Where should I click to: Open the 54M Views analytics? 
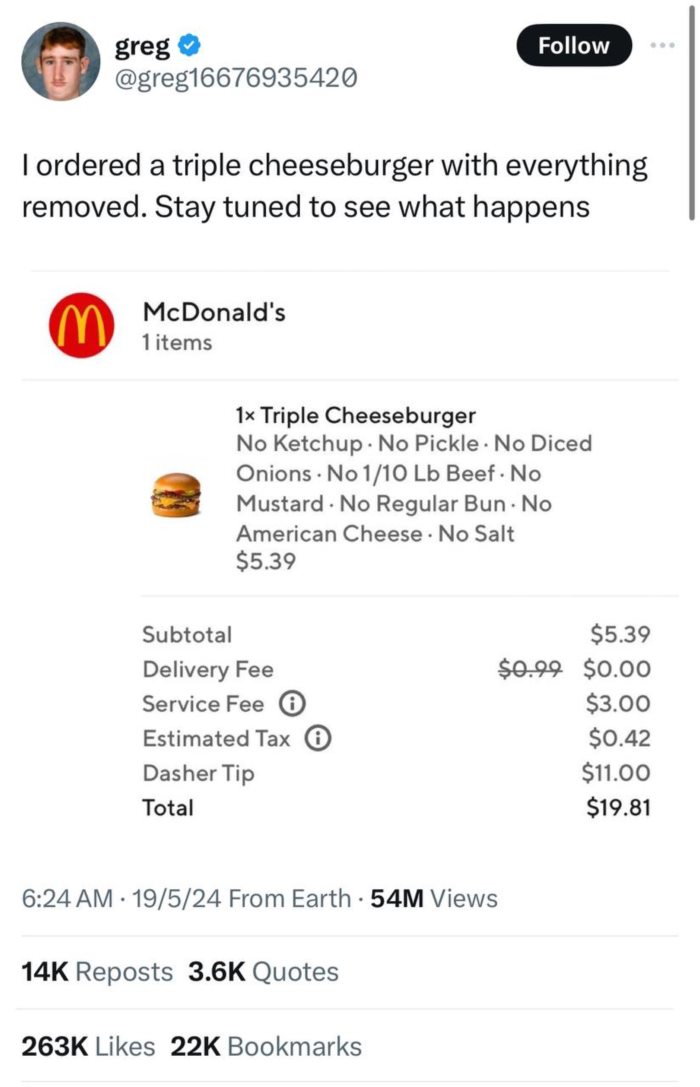point(433,898)
